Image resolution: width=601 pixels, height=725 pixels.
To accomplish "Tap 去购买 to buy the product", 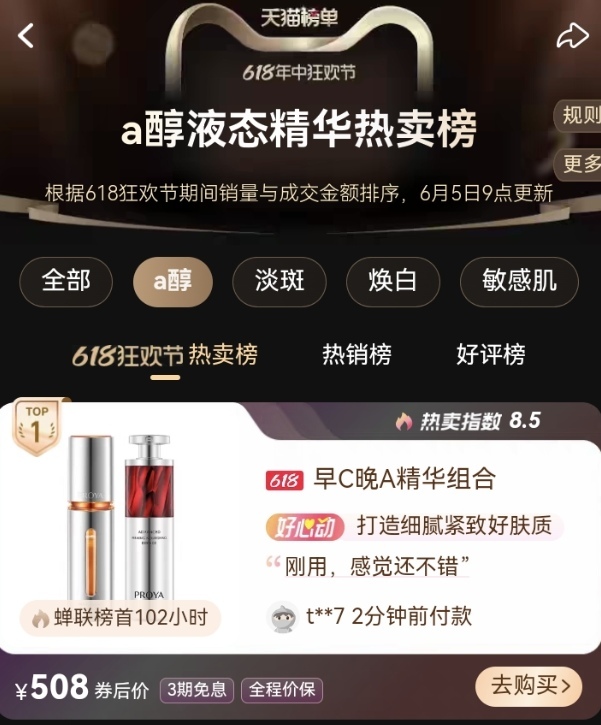I will (x=528, y=686).
